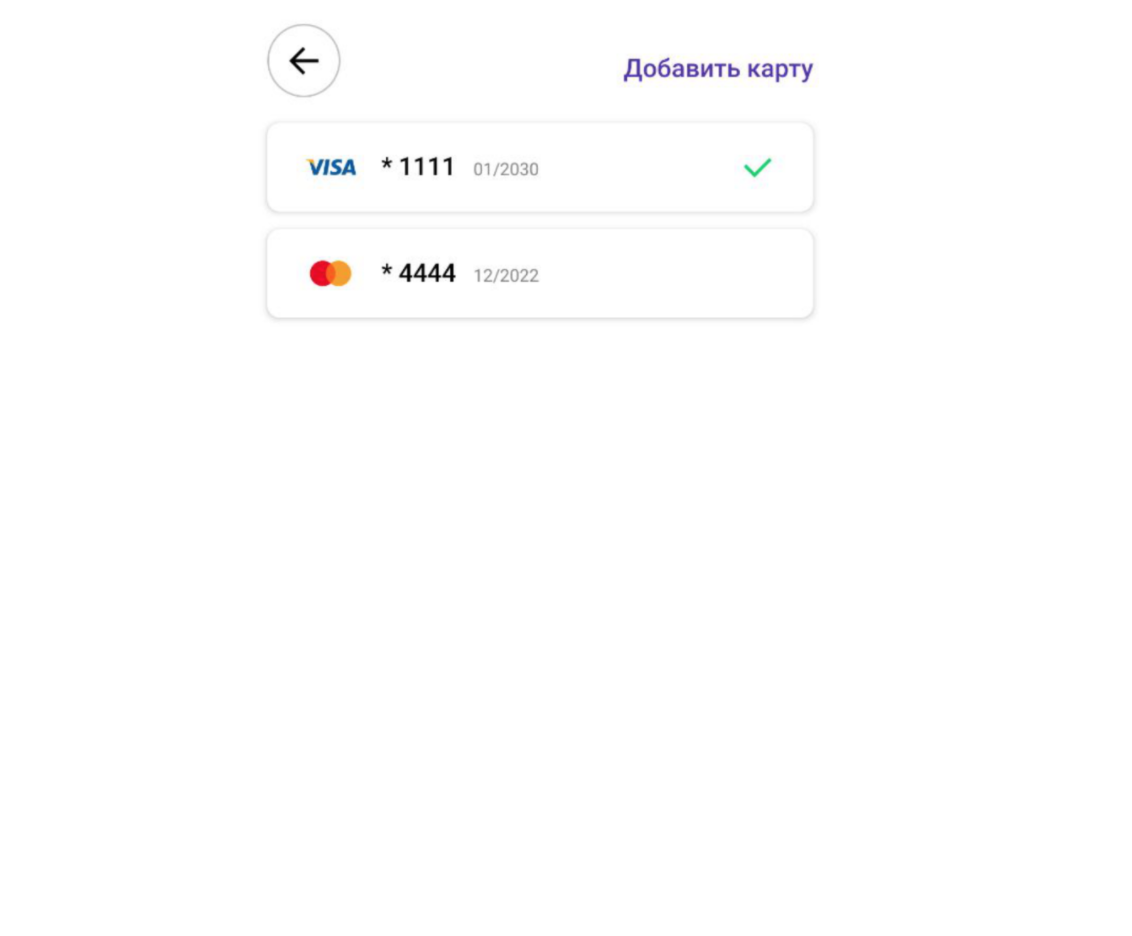Choose the Mastercard ending 4444
1132x936 pixels.
click(x=539, y=274)
